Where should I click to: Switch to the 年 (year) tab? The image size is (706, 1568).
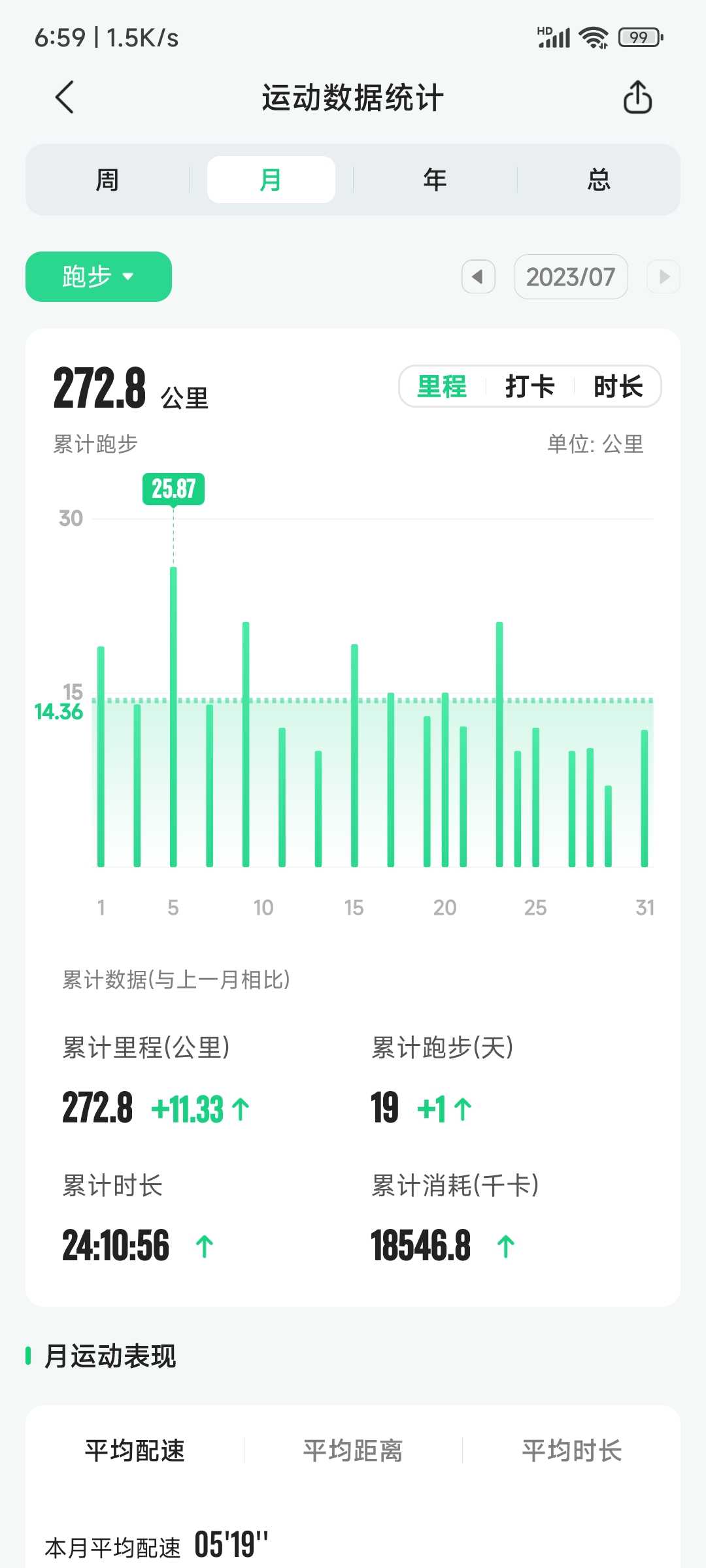click(435, 180)
